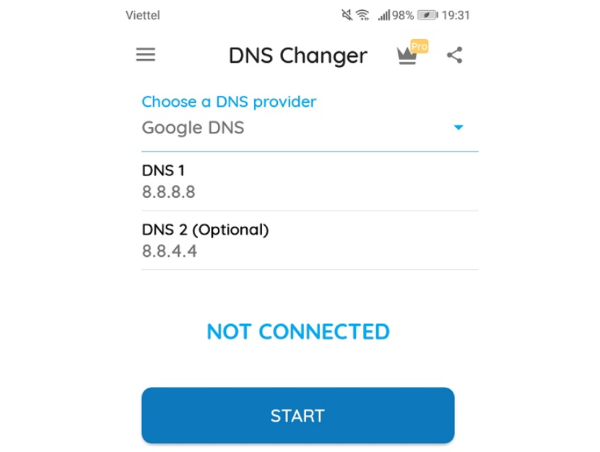
Task: Open the hamburger navigation menu
Action: tap(146, 55)
